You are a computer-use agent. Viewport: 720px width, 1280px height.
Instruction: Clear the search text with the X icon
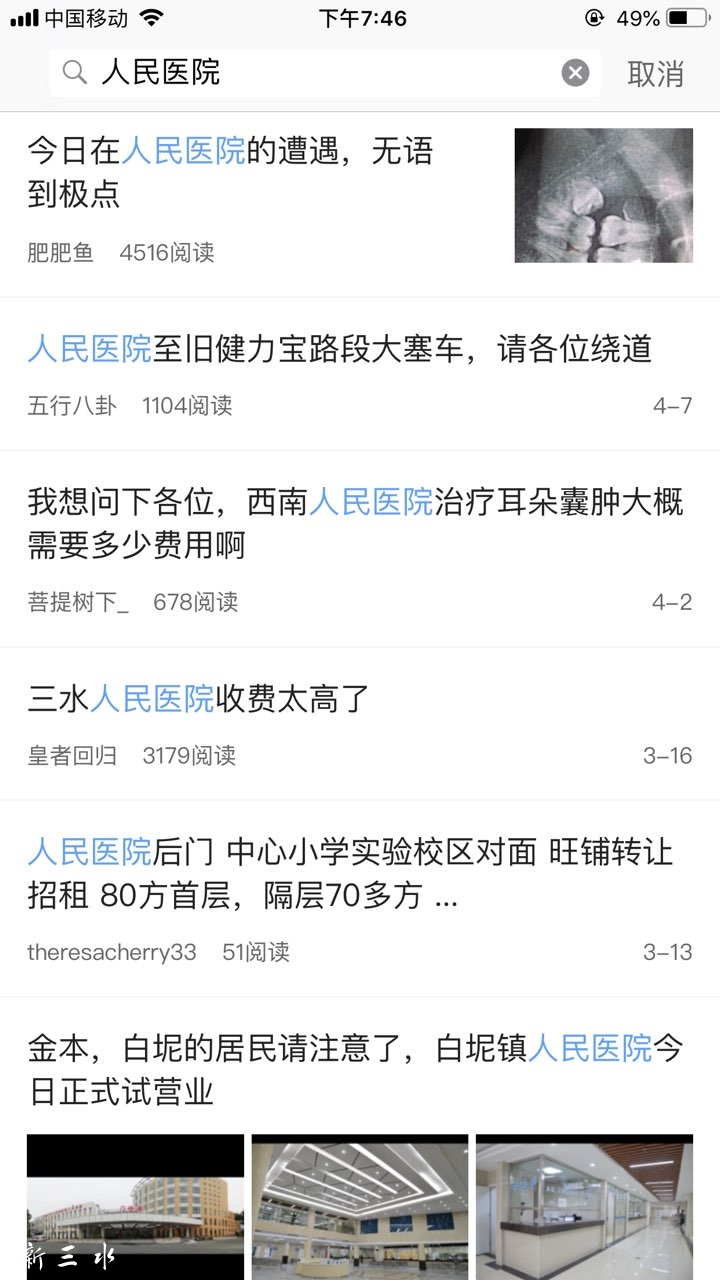click(575, 73)
